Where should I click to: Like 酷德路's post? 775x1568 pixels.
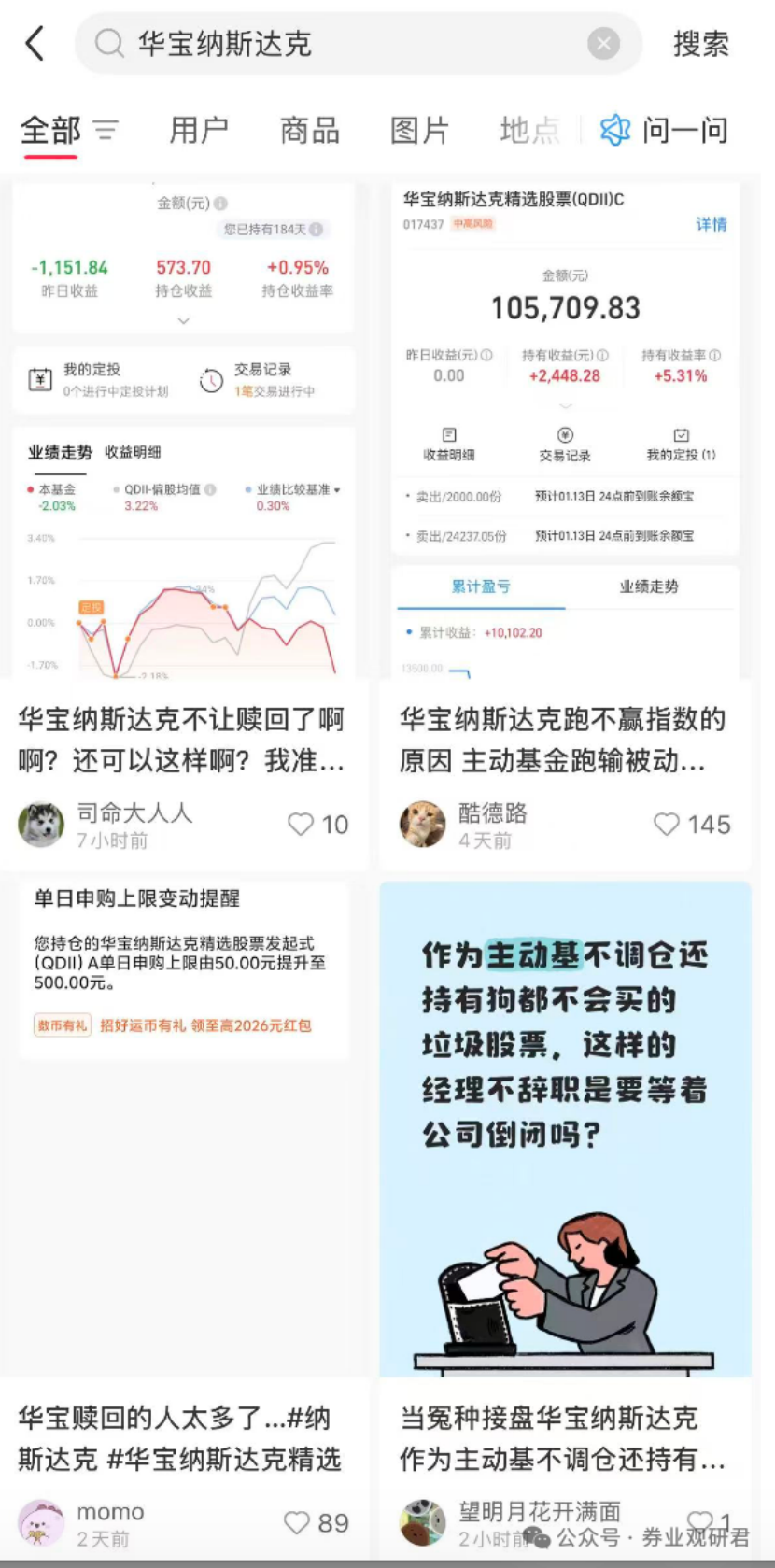tap(667, 824)
